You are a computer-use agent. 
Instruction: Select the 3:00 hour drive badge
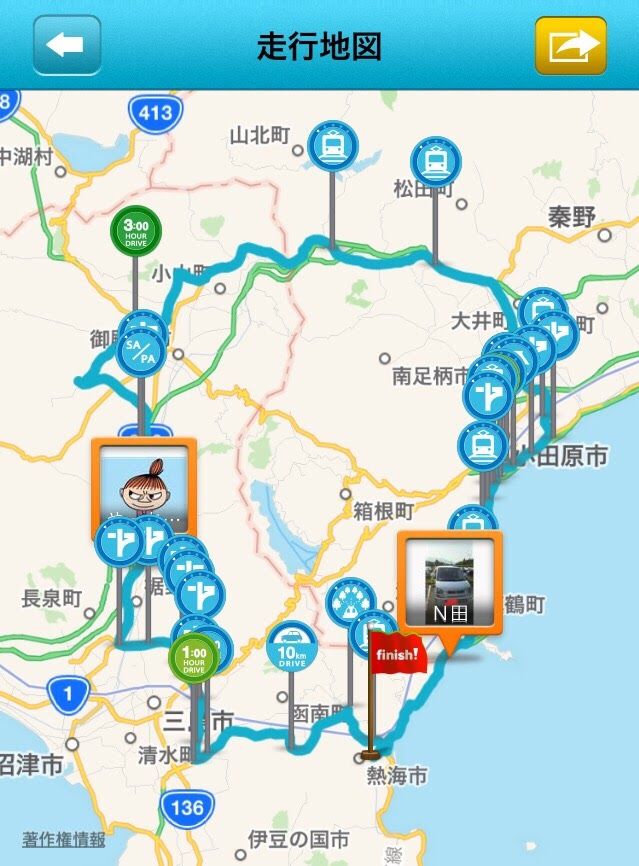134,231
